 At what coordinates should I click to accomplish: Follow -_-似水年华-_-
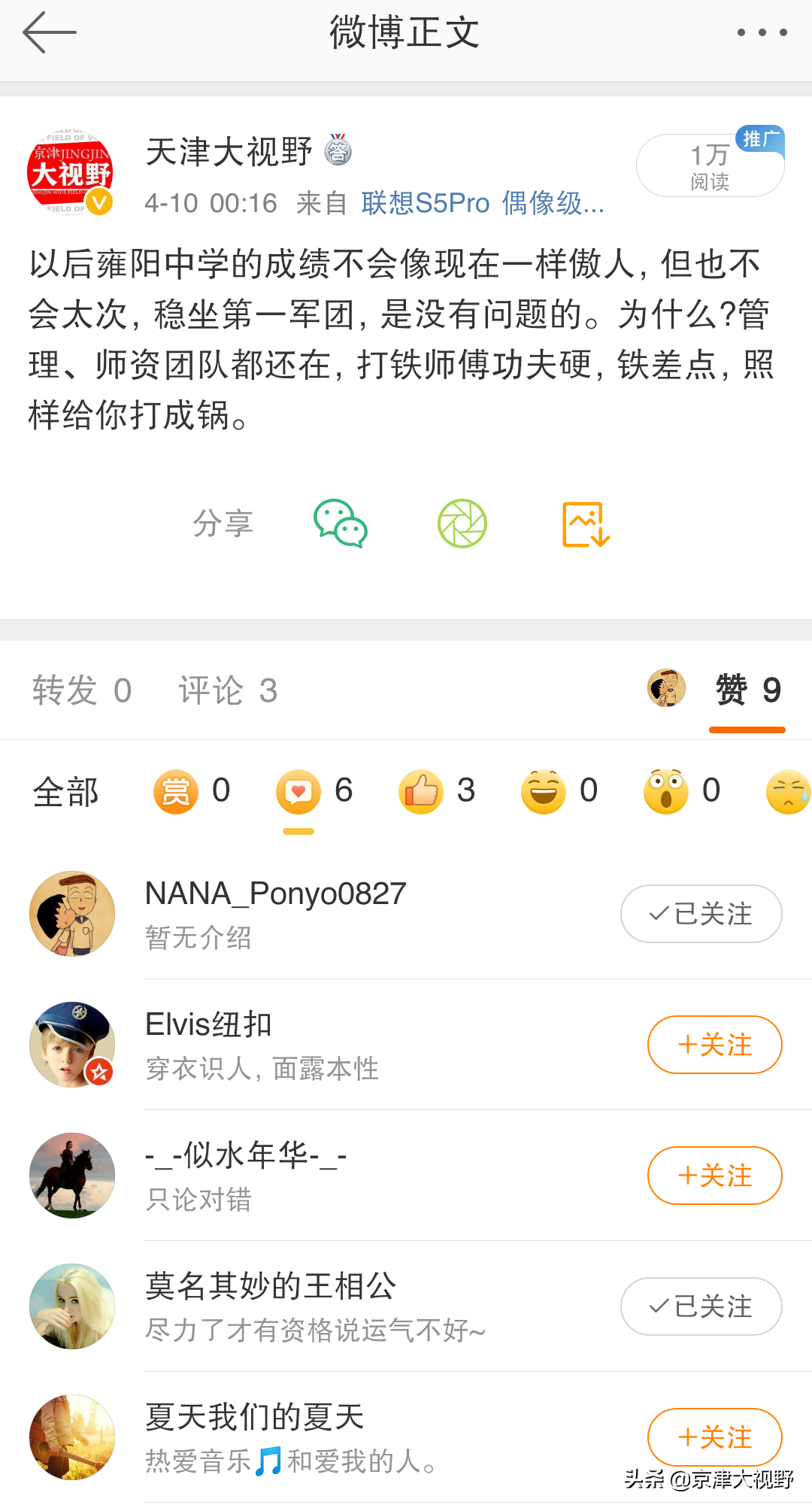pyautogui.click(x=714, y=1176)
